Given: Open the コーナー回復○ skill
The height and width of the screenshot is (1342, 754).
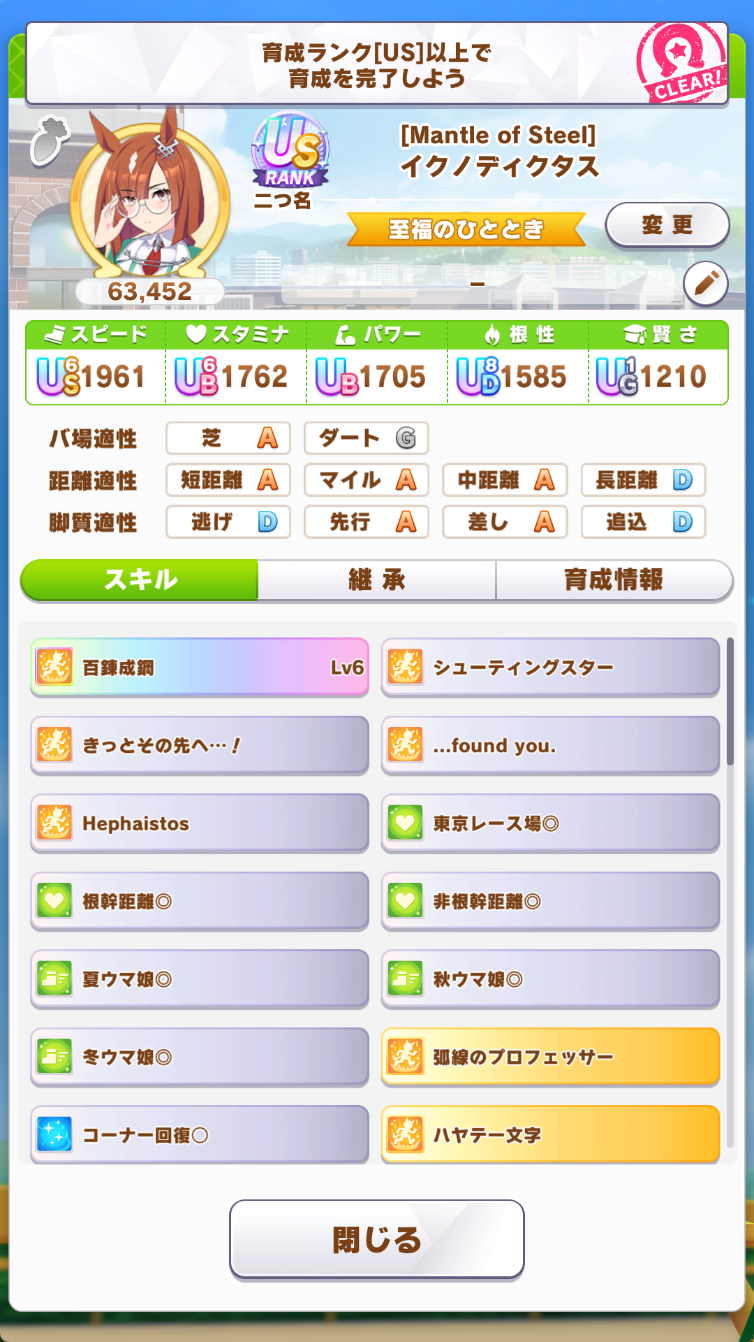Looking at the screenshot, I should pos(199,1135).
